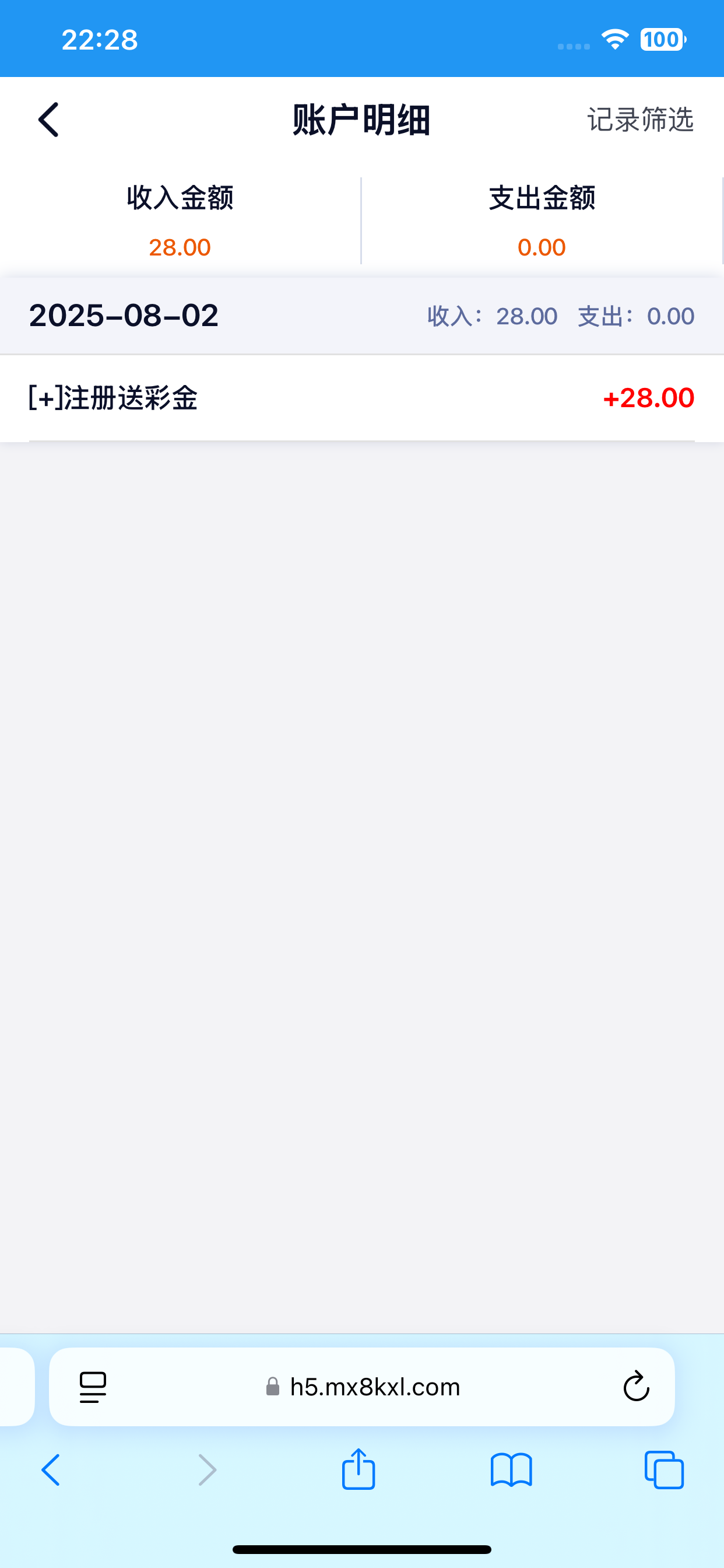Image resolution: width=724 pixels, height=1568 pixels.
Task: Go back from the 账户明细 page
Action: click(48, 120)
